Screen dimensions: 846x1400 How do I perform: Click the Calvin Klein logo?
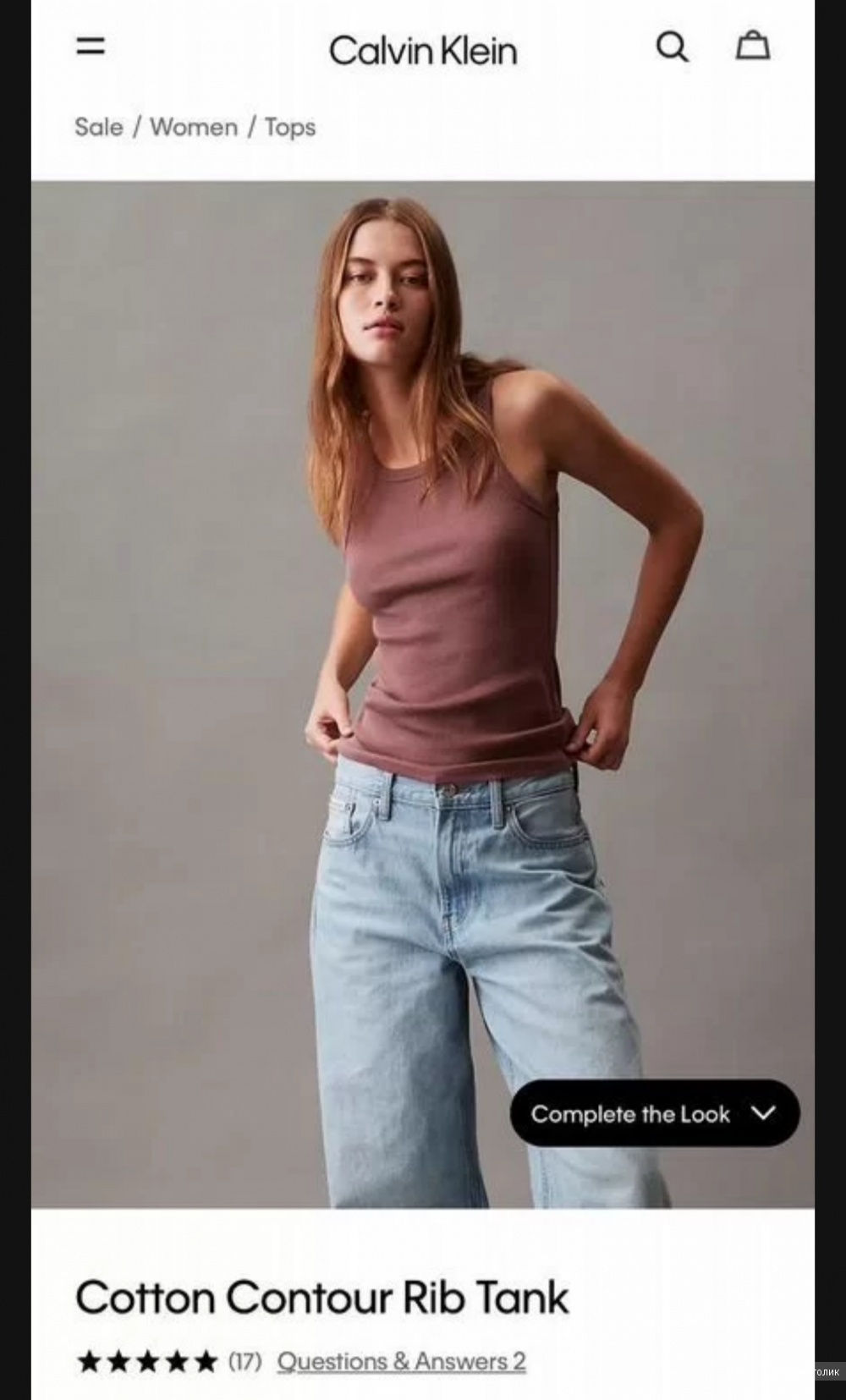423,51
